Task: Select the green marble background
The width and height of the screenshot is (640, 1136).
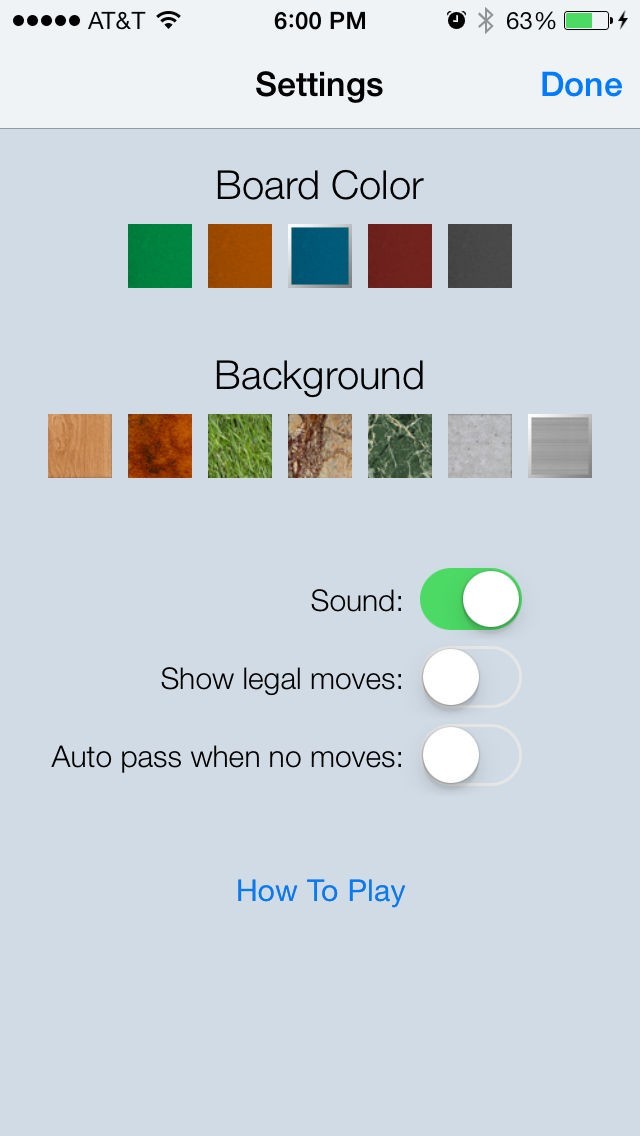Action: [x=400, y=446]
